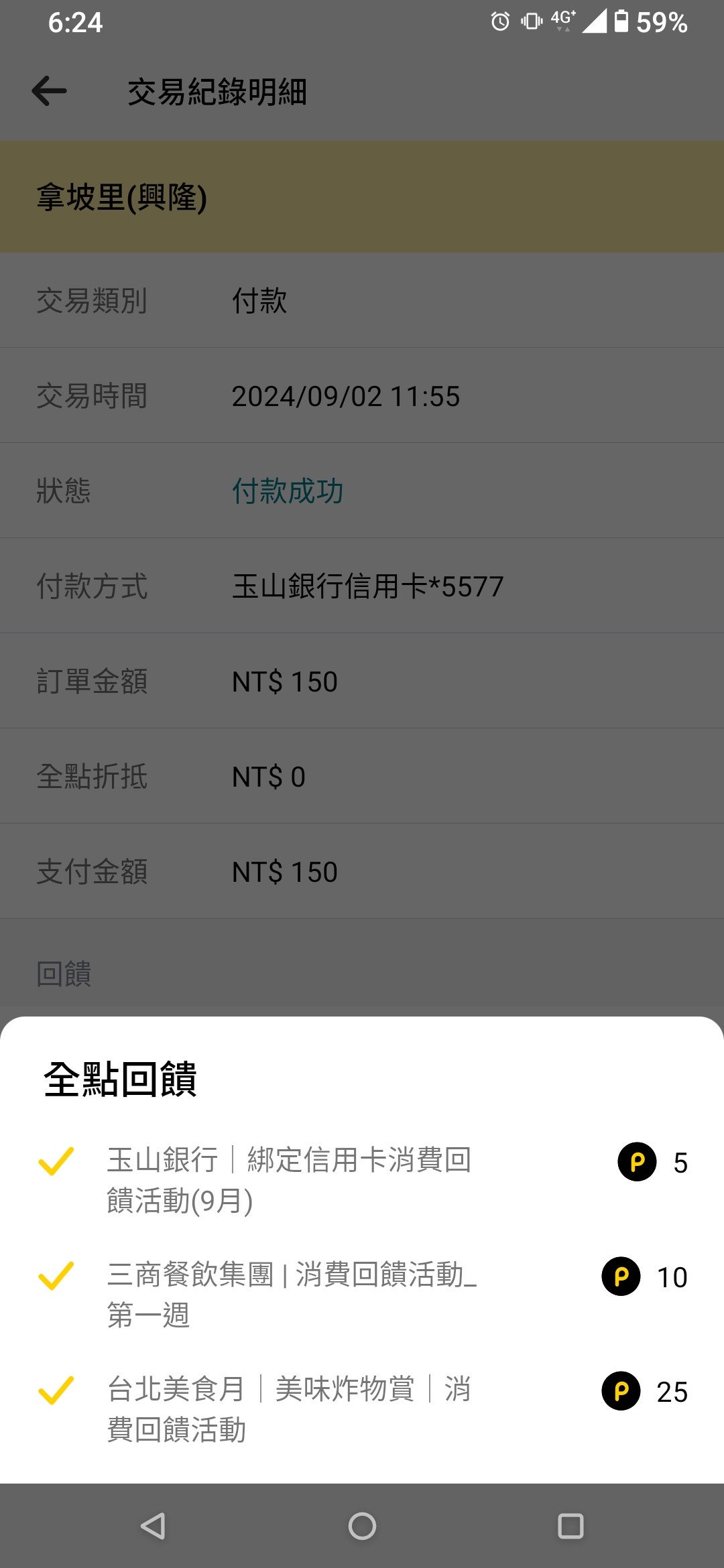Viewport: 724px width, 1568px height.
Task: Open the recent apps view
Action: coord(570,1526)
